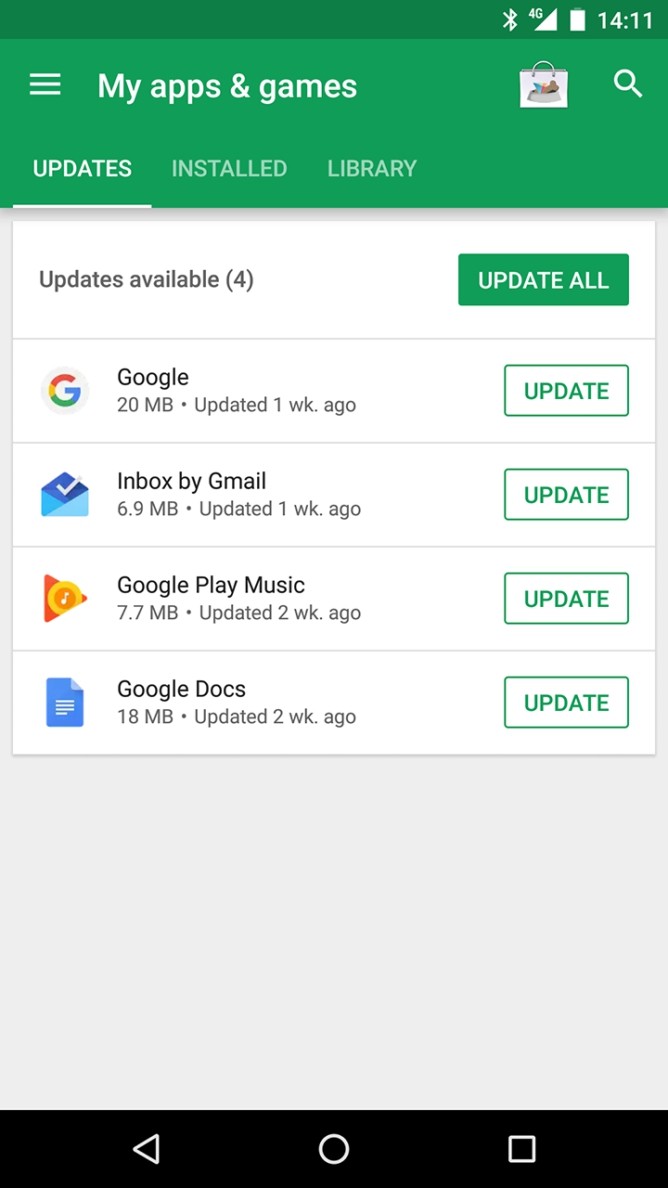
Task: Update Google Play Music
Action: tap(567, 599)
